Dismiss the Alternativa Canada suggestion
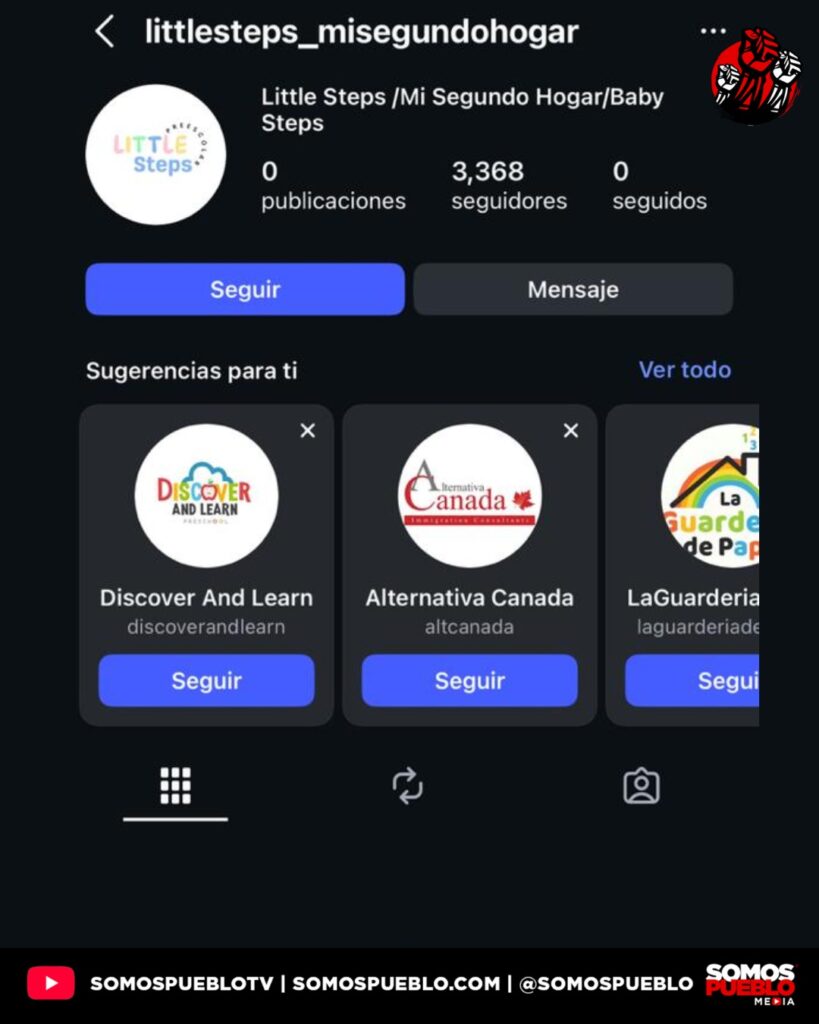Viewport: 819px width, 1024px height. coord(571,431)
